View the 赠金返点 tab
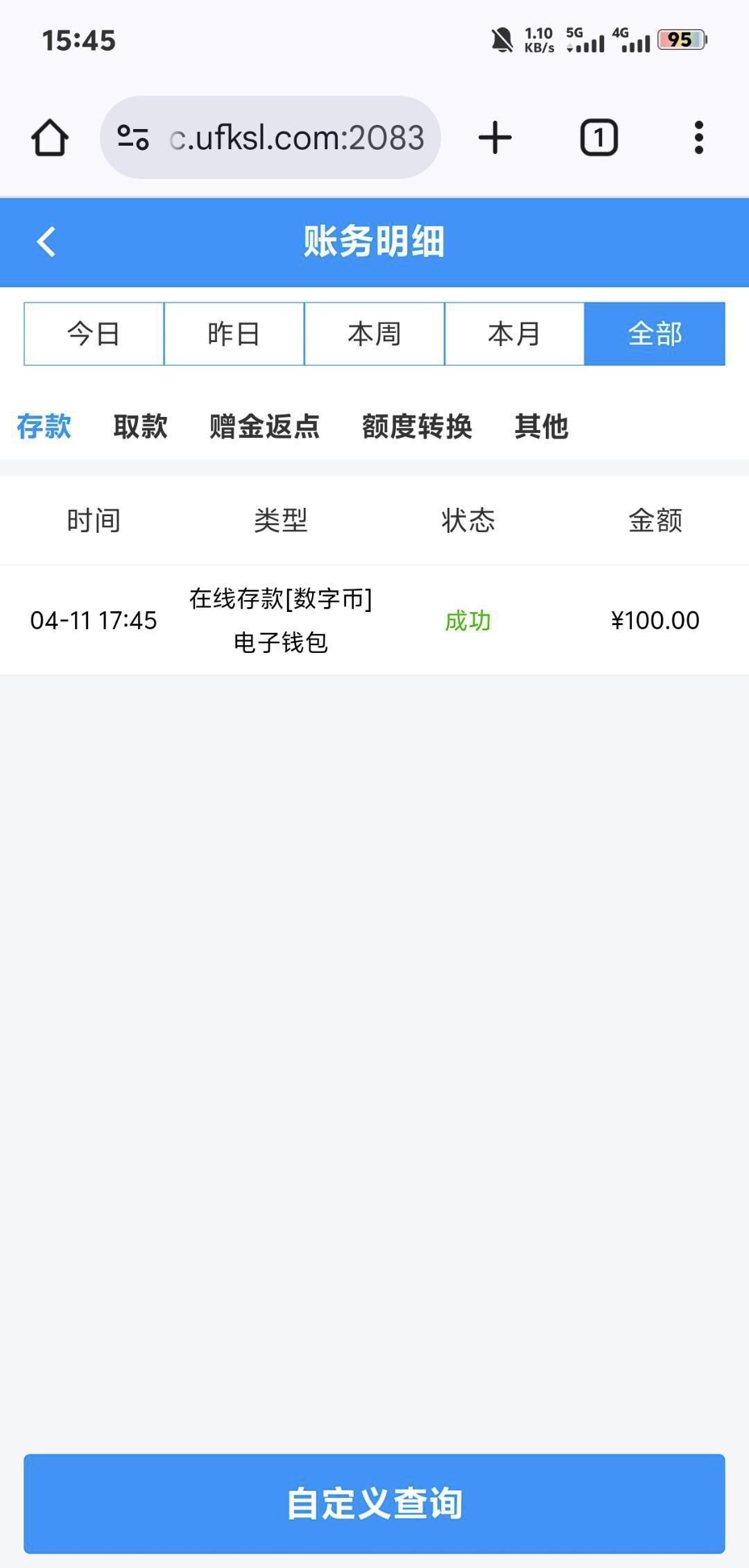 click(x=264, y=426)
